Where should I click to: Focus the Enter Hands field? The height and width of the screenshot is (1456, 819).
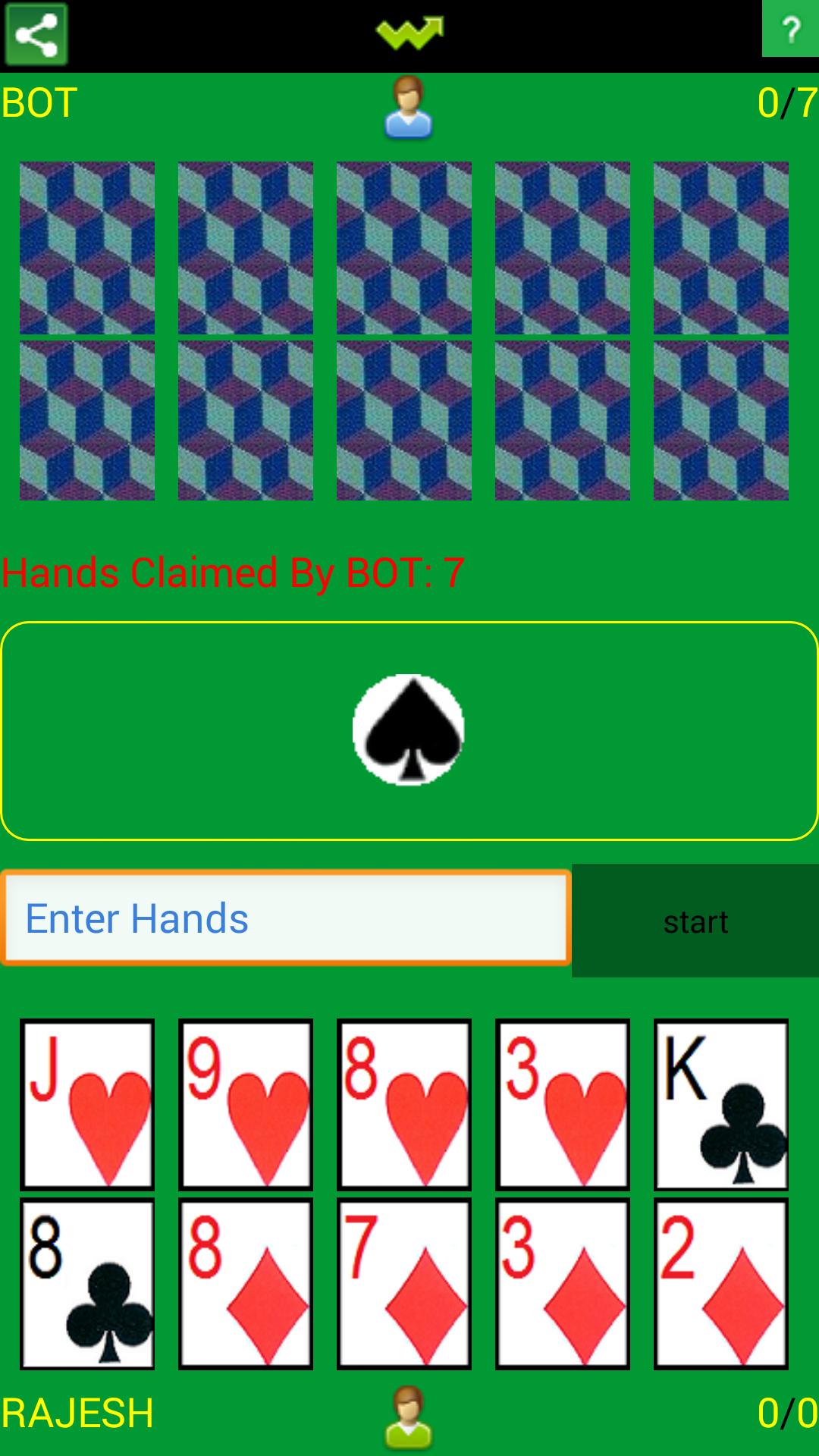(x=286, y=918)
